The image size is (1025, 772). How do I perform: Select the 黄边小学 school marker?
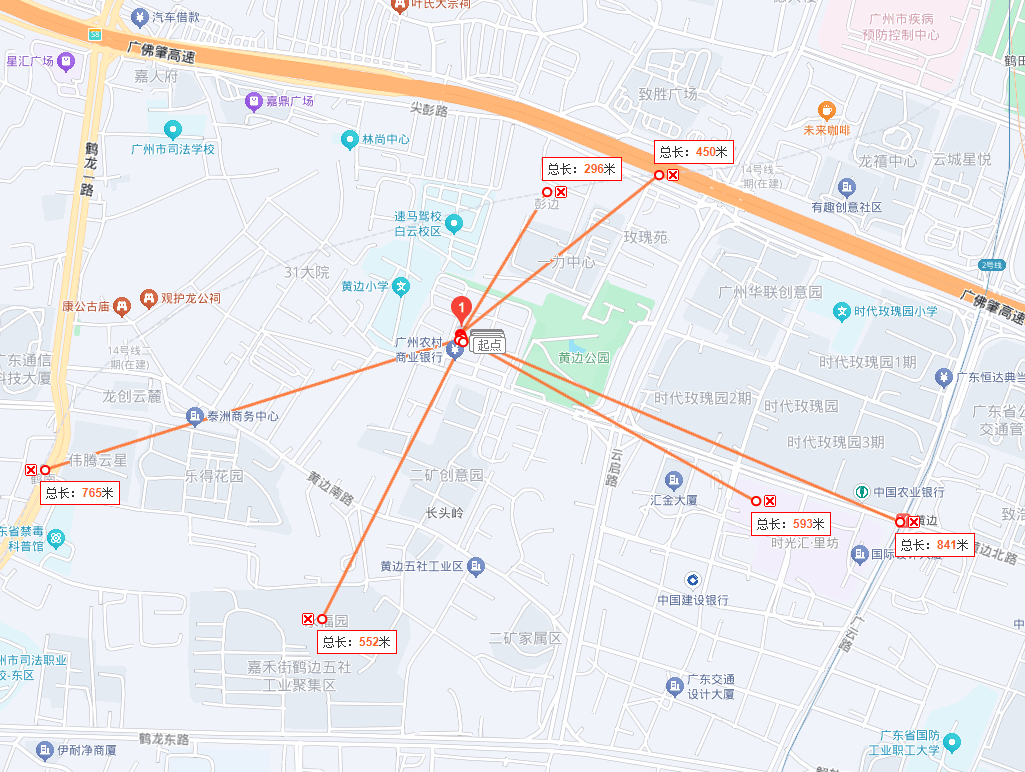(x=401, y=286)
